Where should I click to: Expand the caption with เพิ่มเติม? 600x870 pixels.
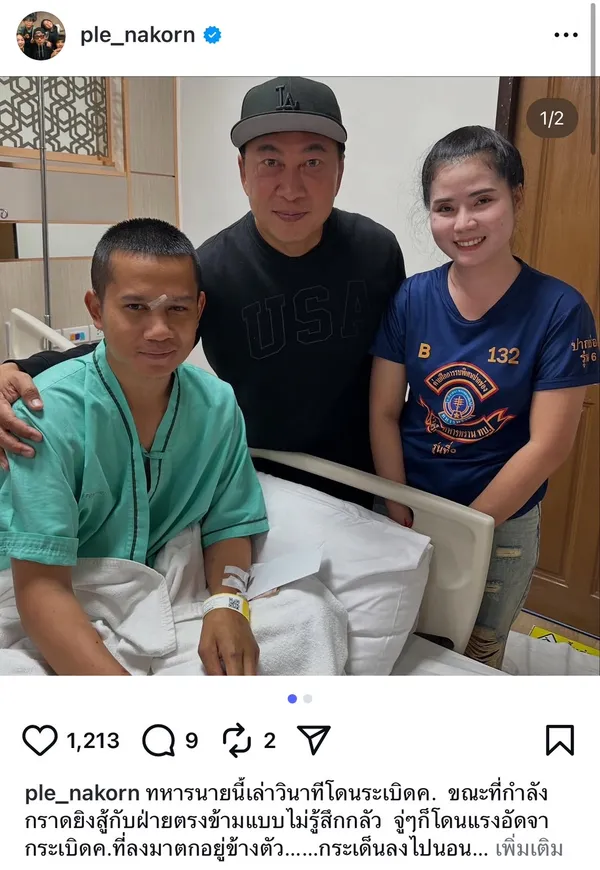[x=529, y=849]
